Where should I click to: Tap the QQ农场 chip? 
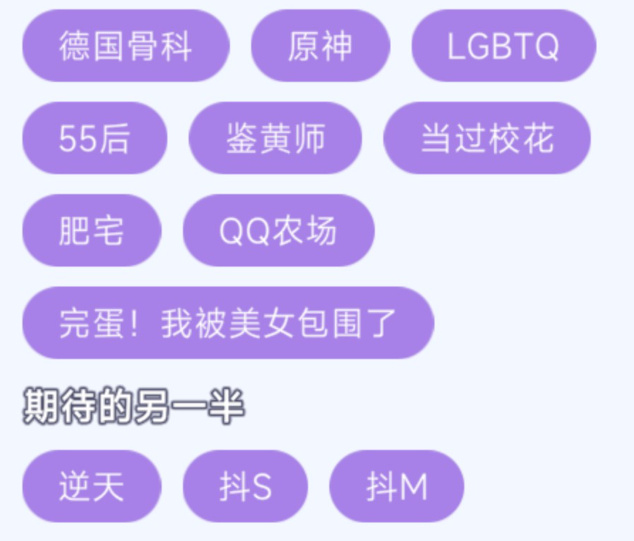278,230
